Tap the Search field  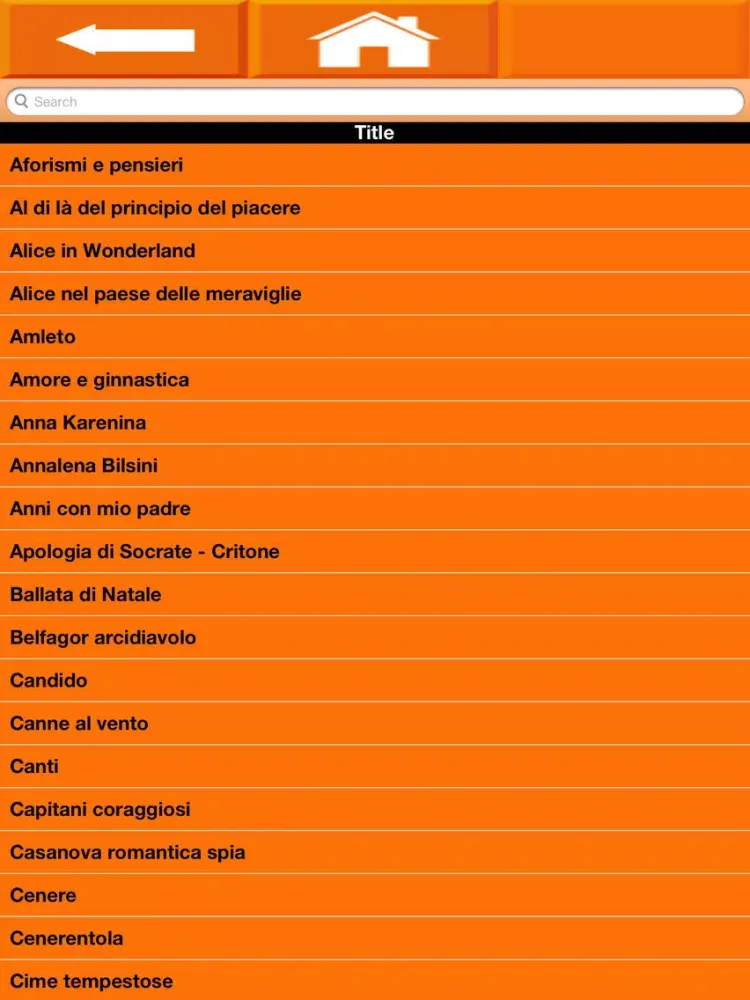(375, 102)
